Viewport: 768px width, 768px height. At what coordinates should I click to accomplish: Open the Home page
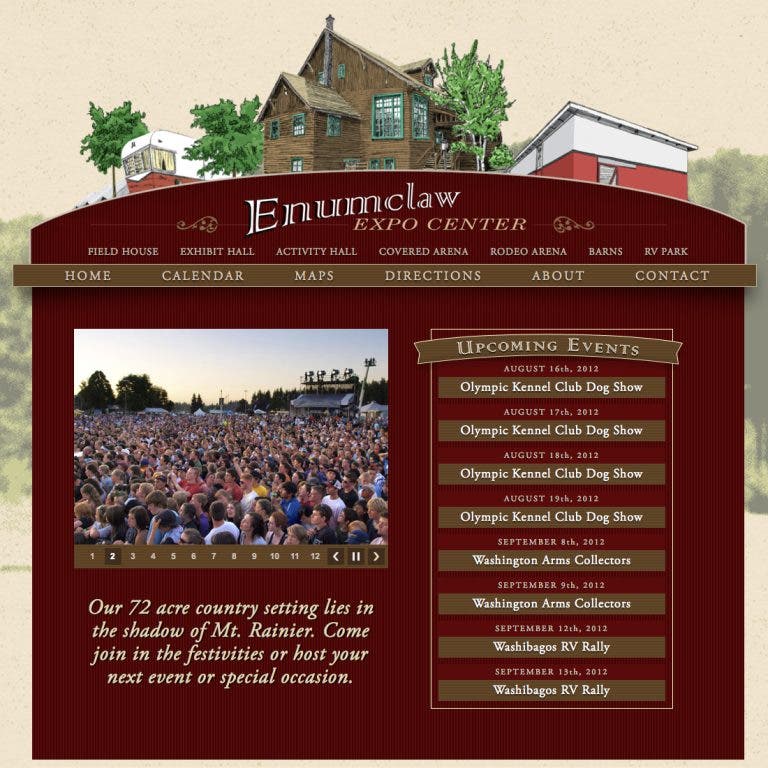pos(88,276)
